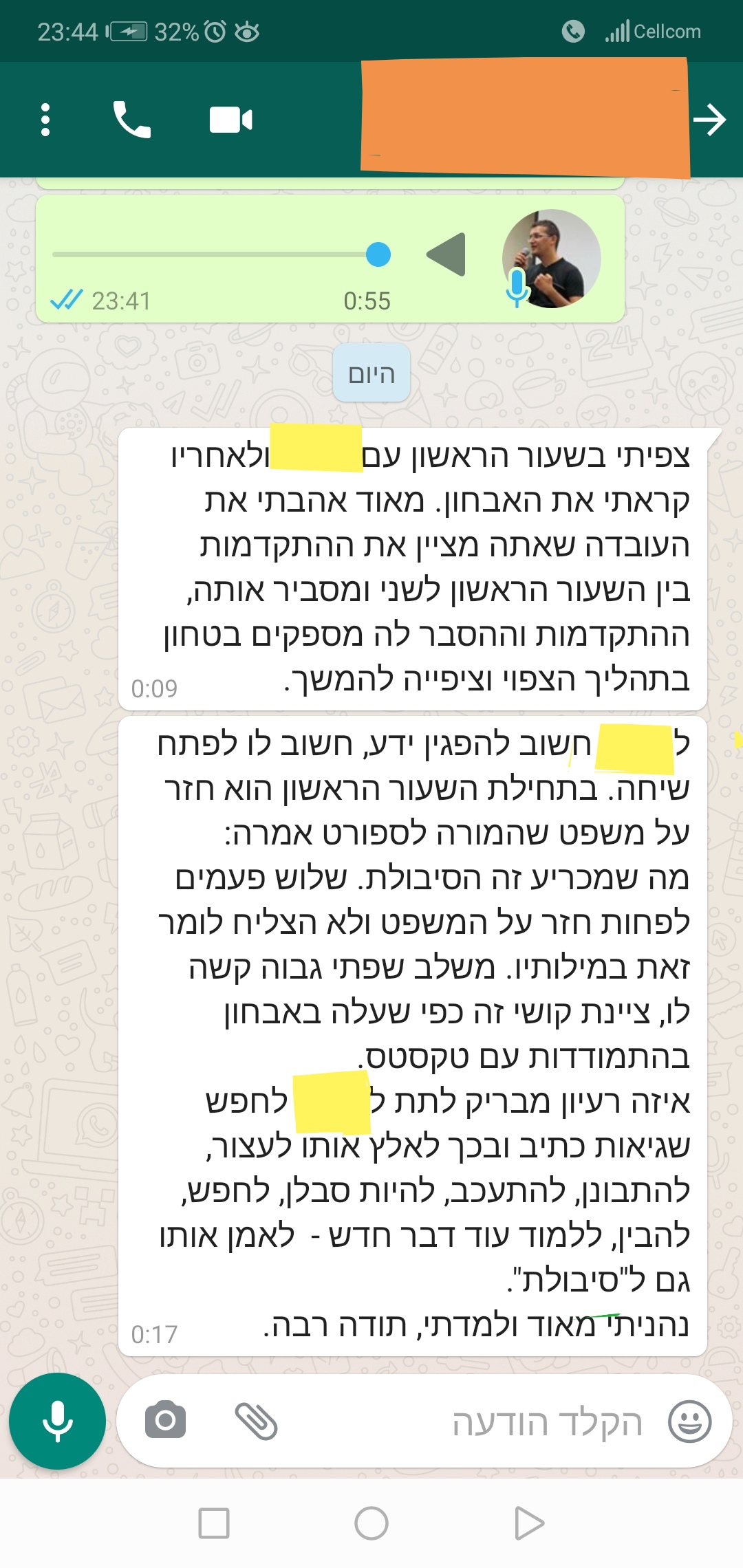This screenshot has height=1568, width=743.
Task: Play the 0:55 voice message
Action: [x=447, y=254]
